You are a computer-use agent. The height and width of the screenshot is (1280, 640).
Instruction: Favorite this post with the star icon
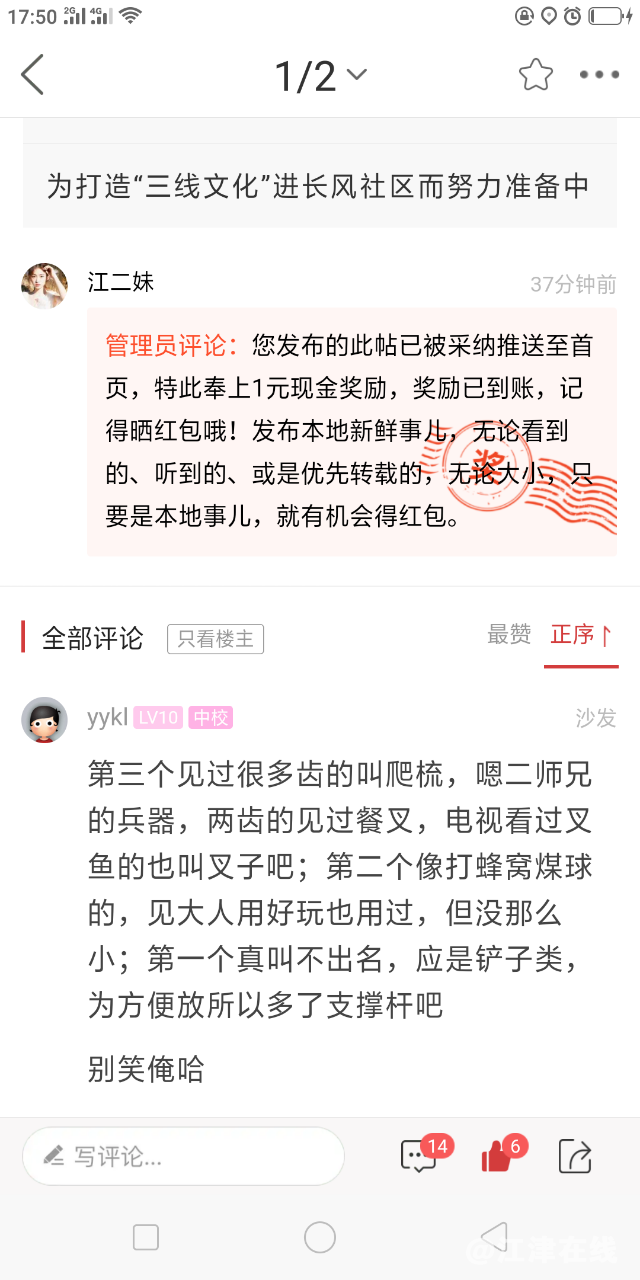coord(535,75)
